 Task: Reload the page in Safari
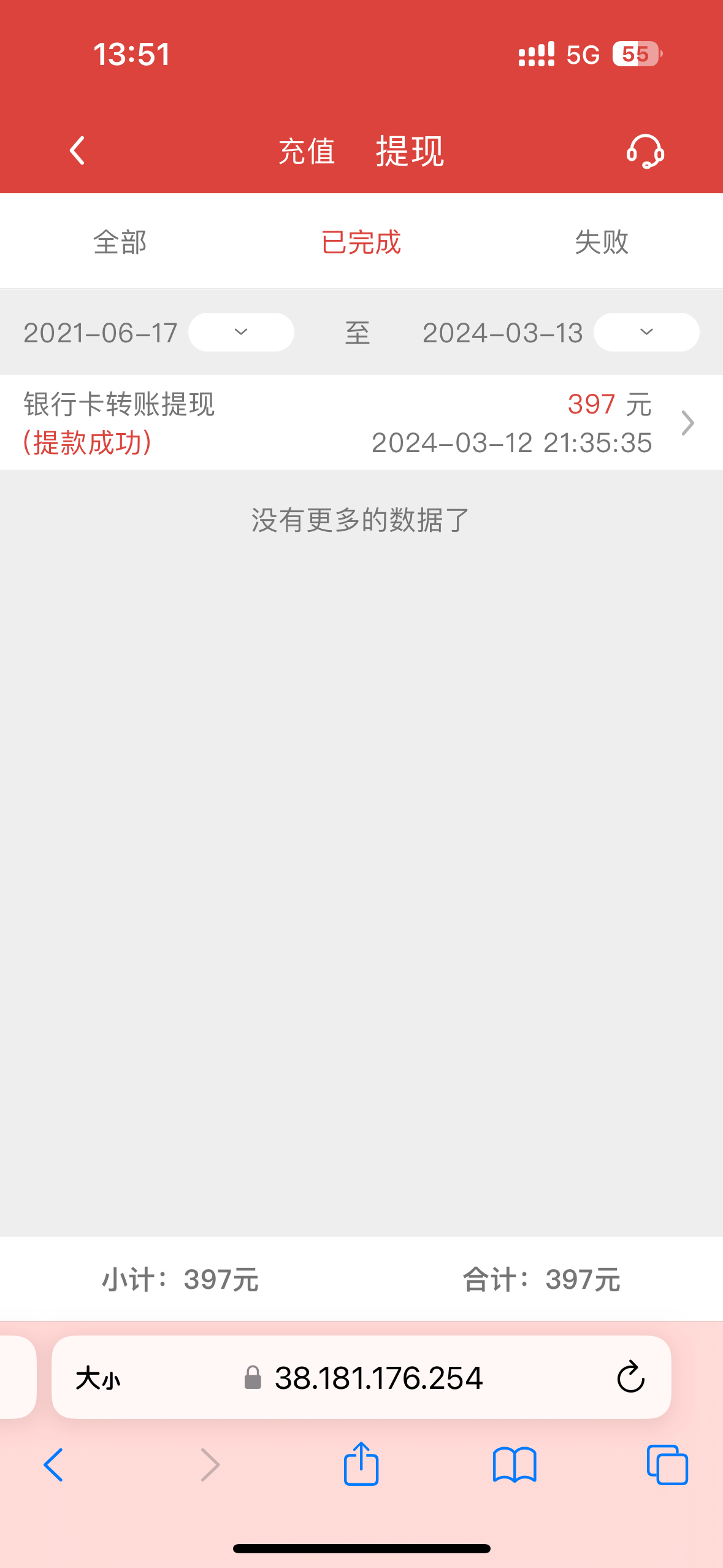pyautogui.click(x=630, y=1378)
